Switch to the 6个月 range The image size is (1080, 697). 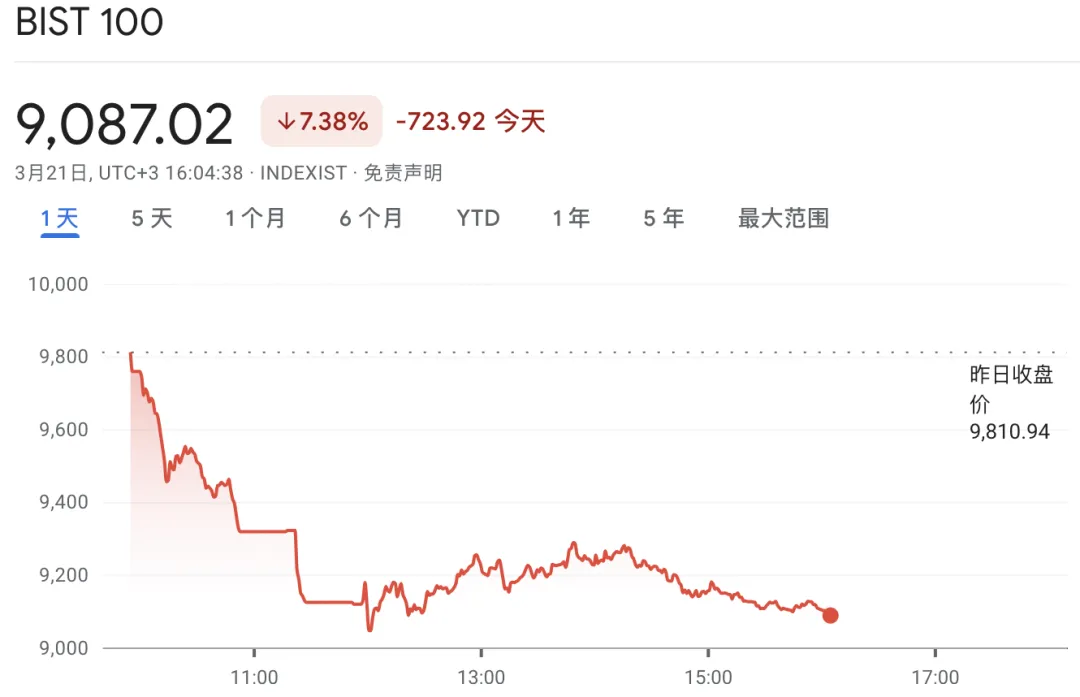point(371,218)
